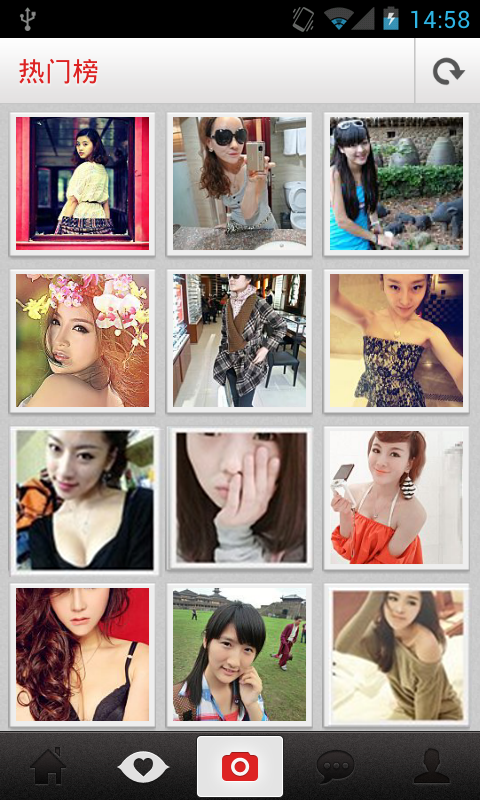Open photo with hand covering face
The image size is (480, 800).
pyautogui.click(x=239, y=498)
